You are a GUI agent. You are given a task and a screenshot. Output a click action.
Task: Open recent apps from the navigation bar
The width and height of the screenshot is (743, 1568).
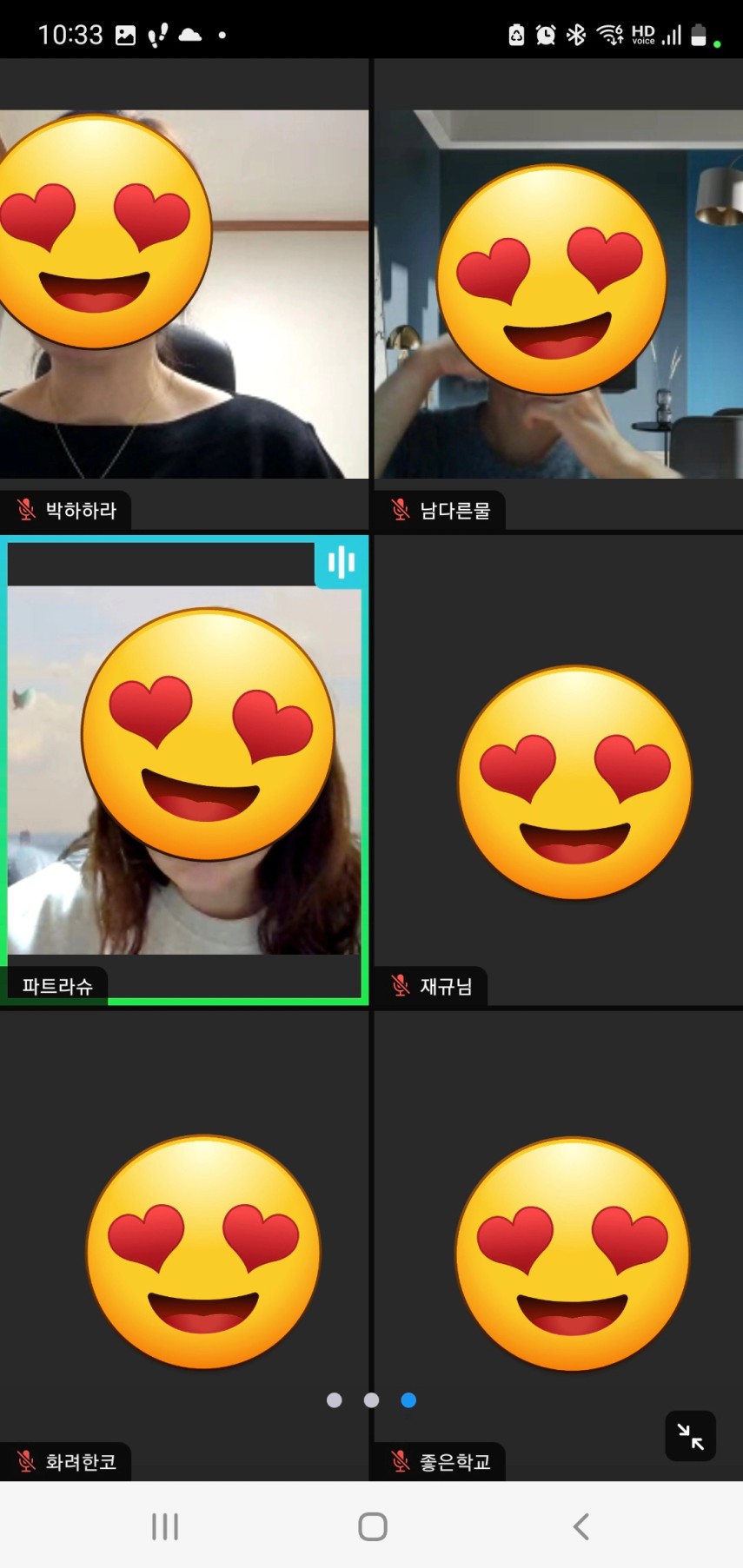pyautogui.click(x=165, y=1526)
